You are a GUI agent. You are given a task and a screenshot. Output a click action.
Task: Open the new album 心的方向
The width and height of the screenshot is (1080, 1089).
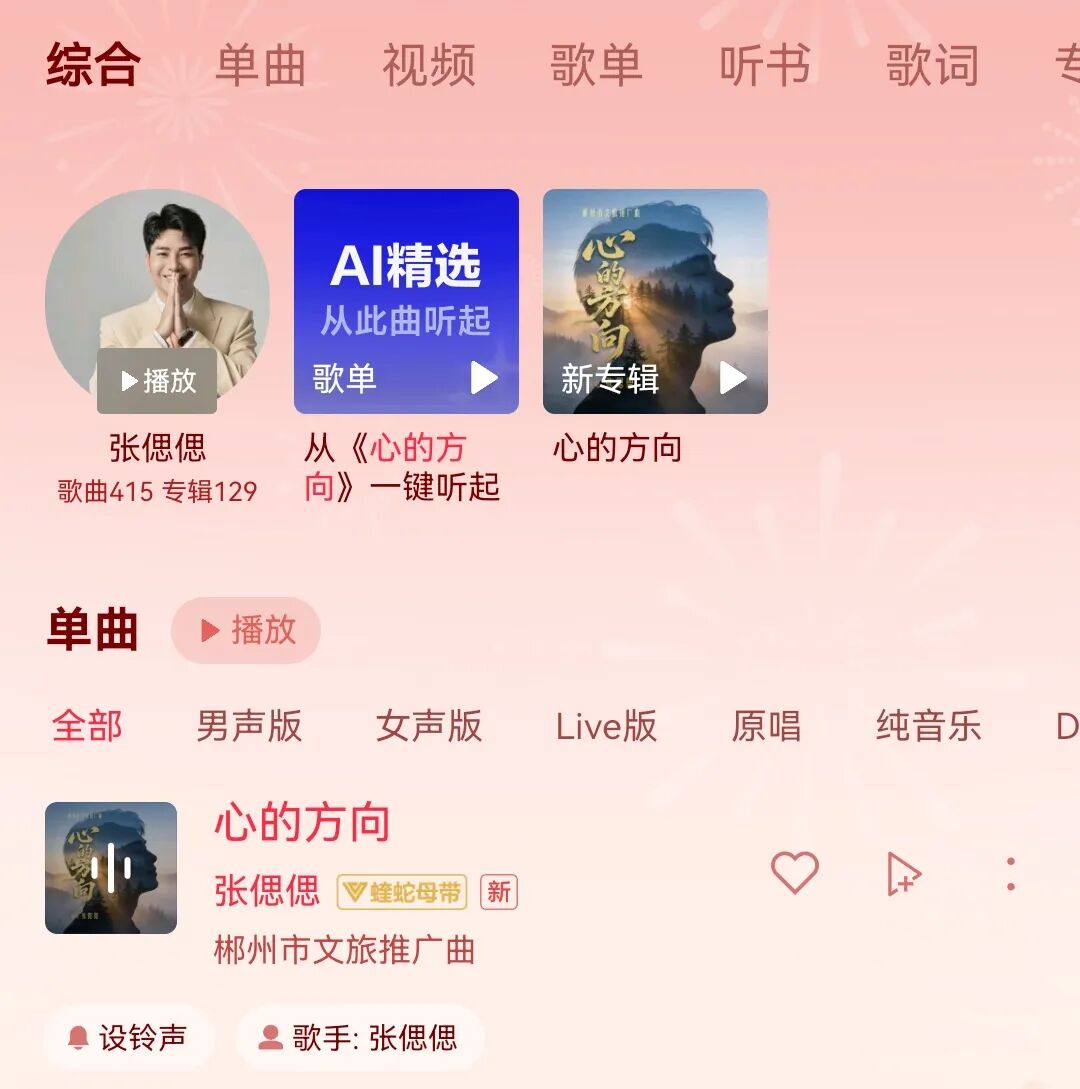[655, 301]
